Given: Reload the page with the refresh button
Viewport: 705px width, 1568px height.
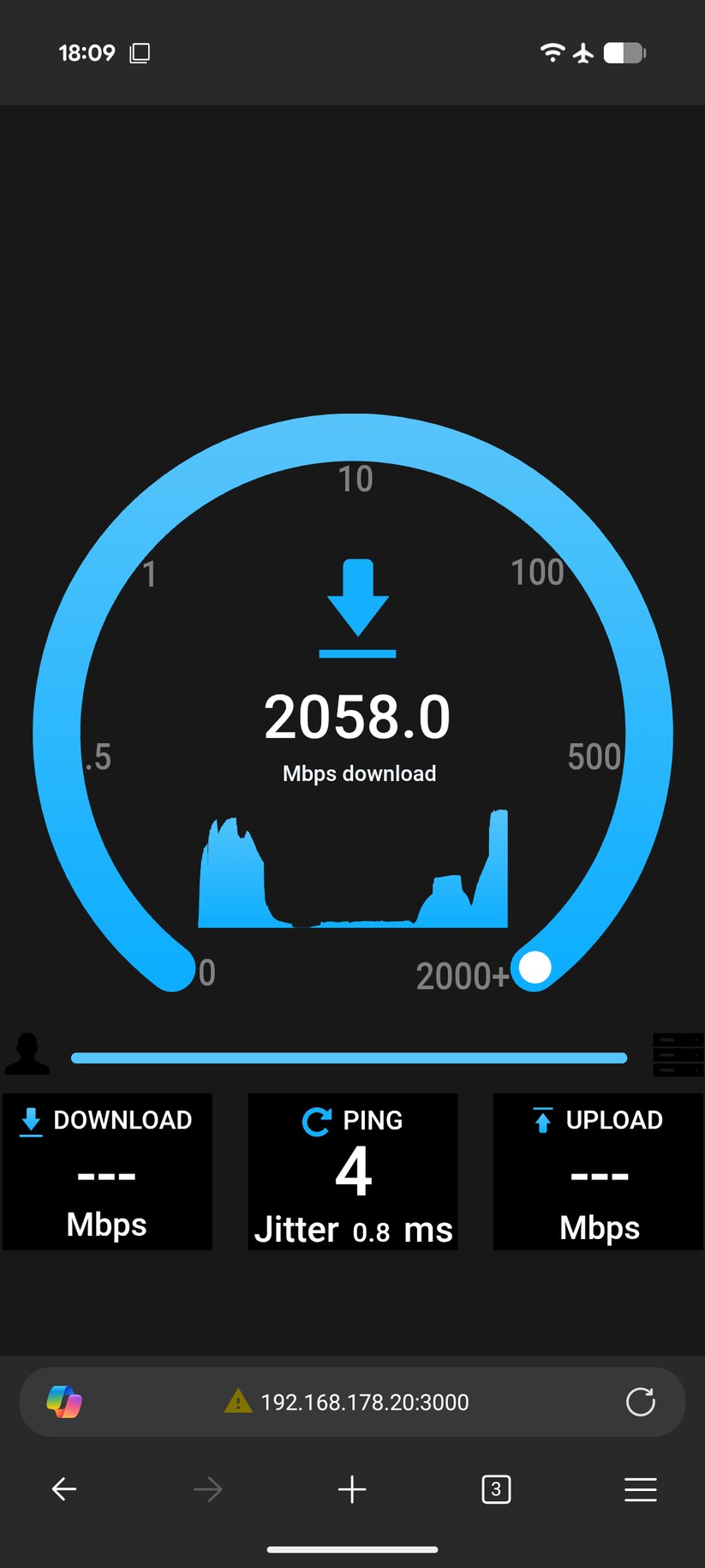Looking at the screenshot, I should pos(640,1402).
